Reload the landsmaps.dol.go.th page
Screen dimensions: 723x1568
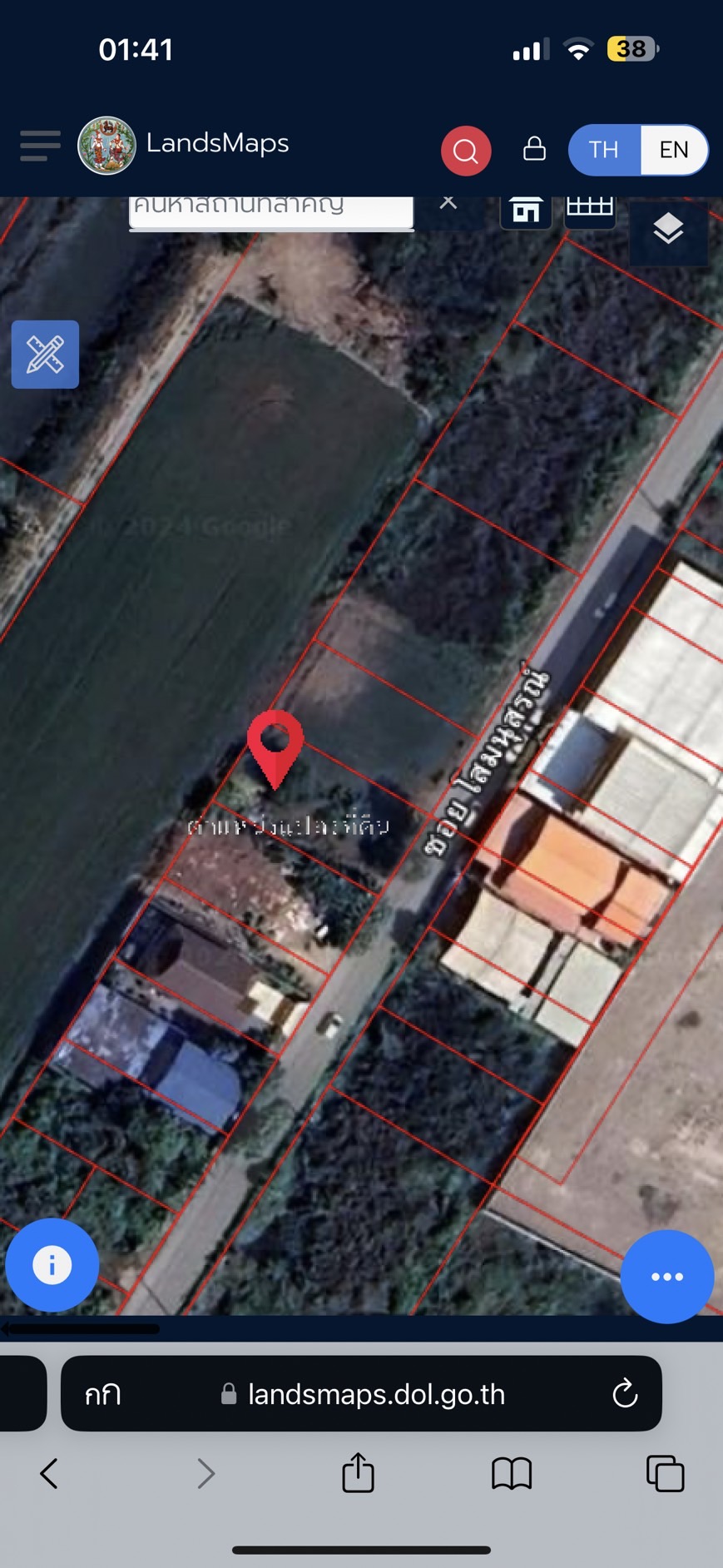[x=625, y=1393]
